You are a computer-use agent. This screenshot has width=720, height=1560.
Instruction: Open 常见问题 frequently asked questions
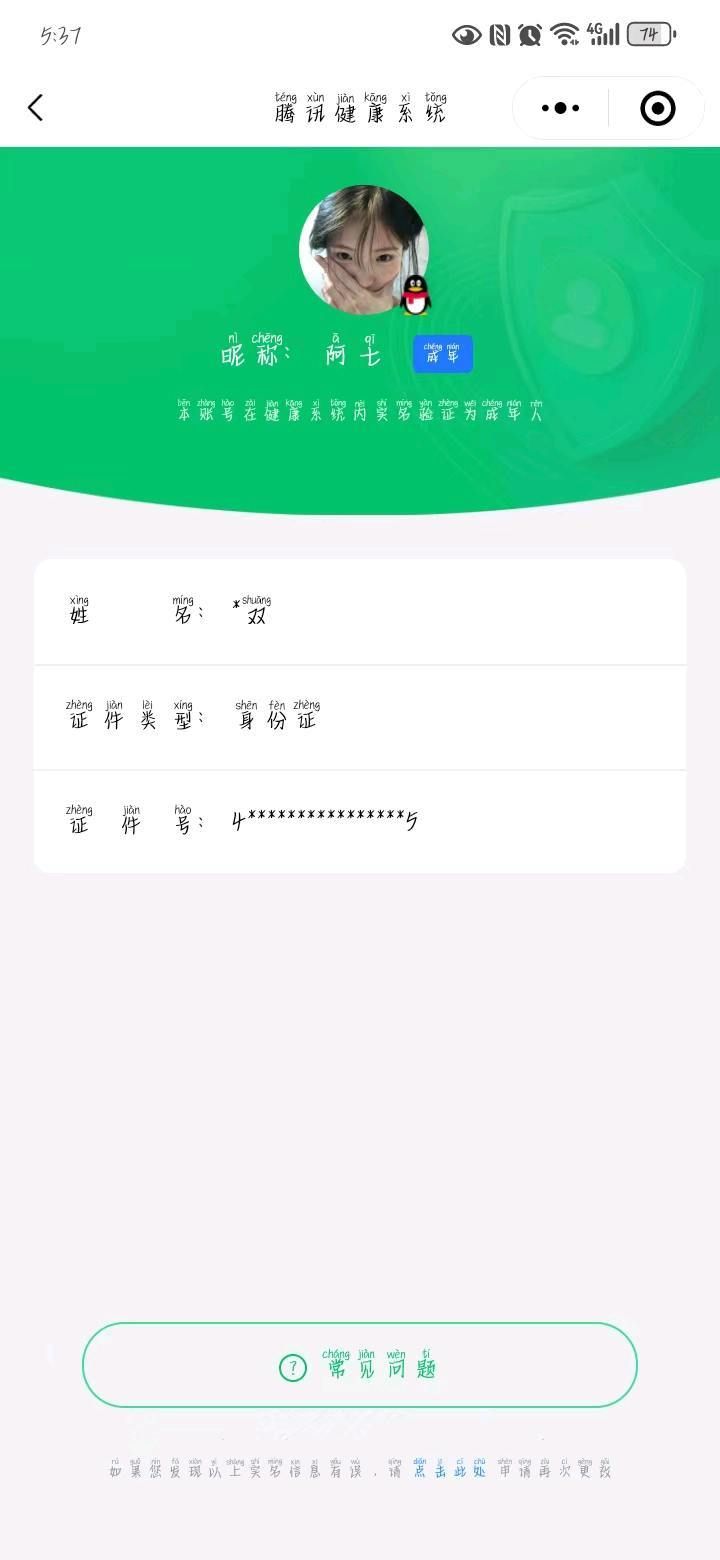360,1365
